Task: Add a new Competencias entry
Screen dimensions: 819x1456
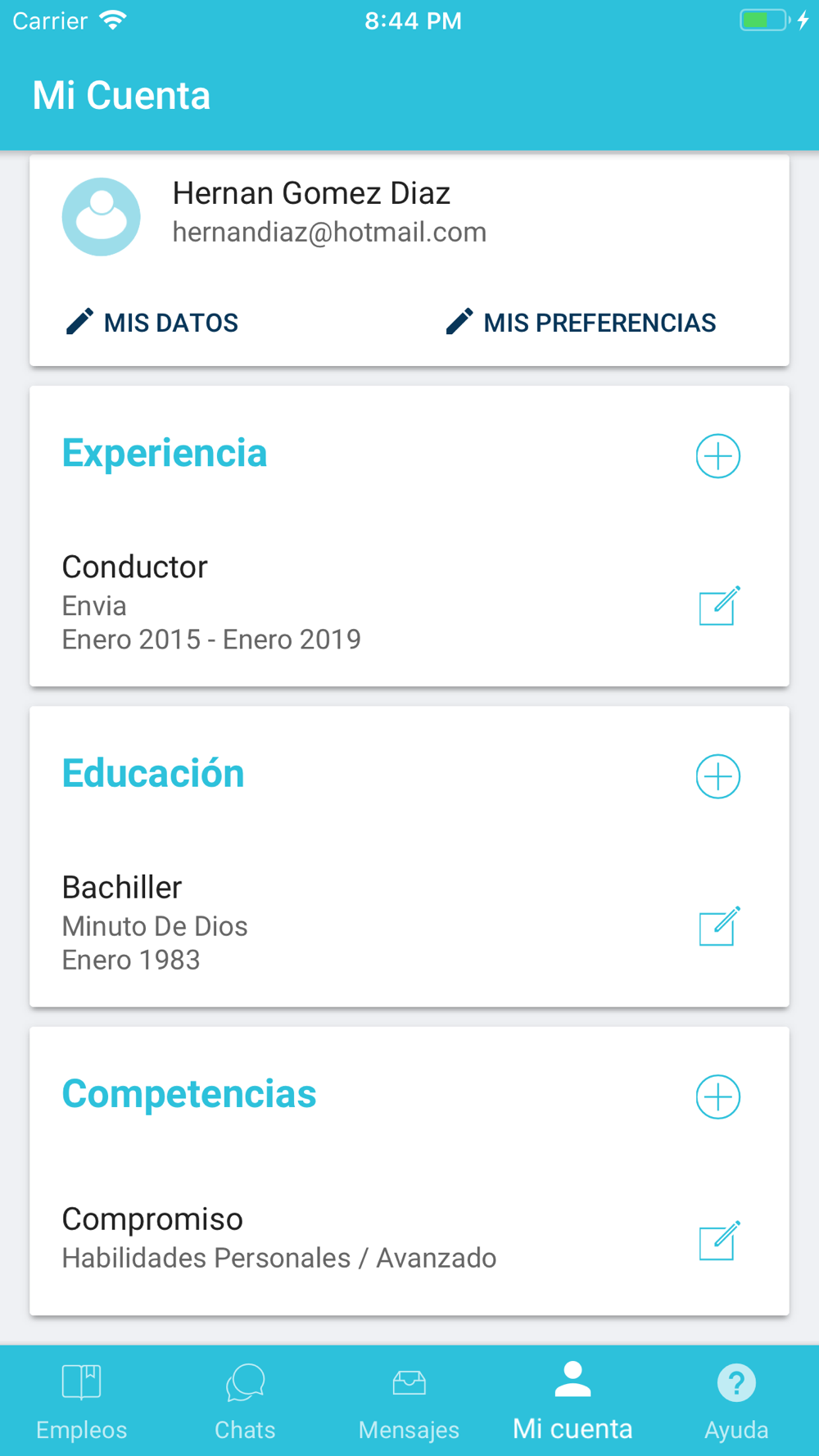Action: (x=717, y=1097)
